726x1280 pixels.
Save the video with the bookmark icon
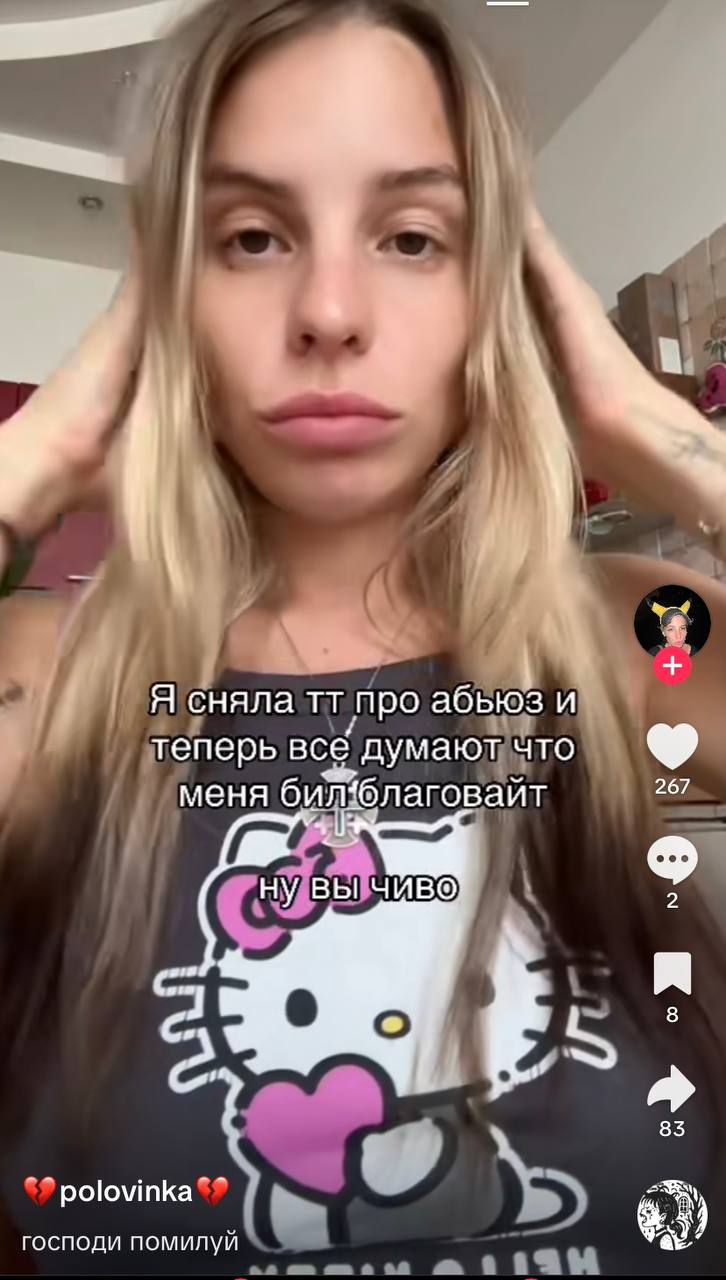[672, 974]
